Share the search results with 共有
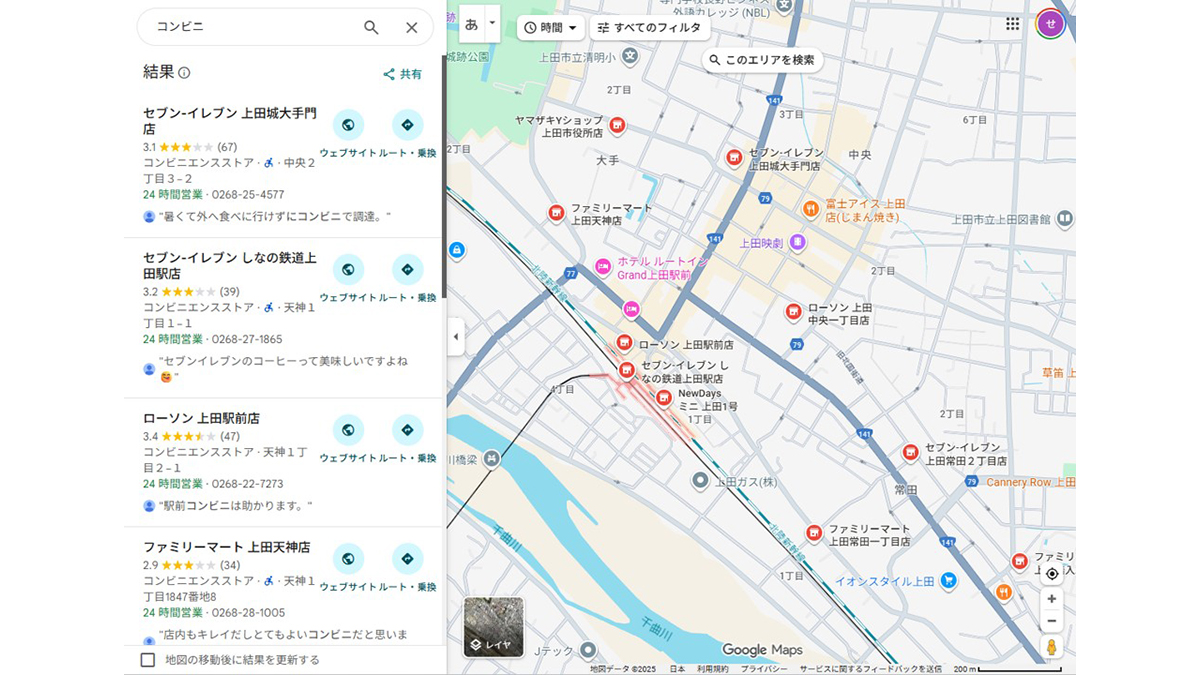The image size is (1200, 675). 402,74
